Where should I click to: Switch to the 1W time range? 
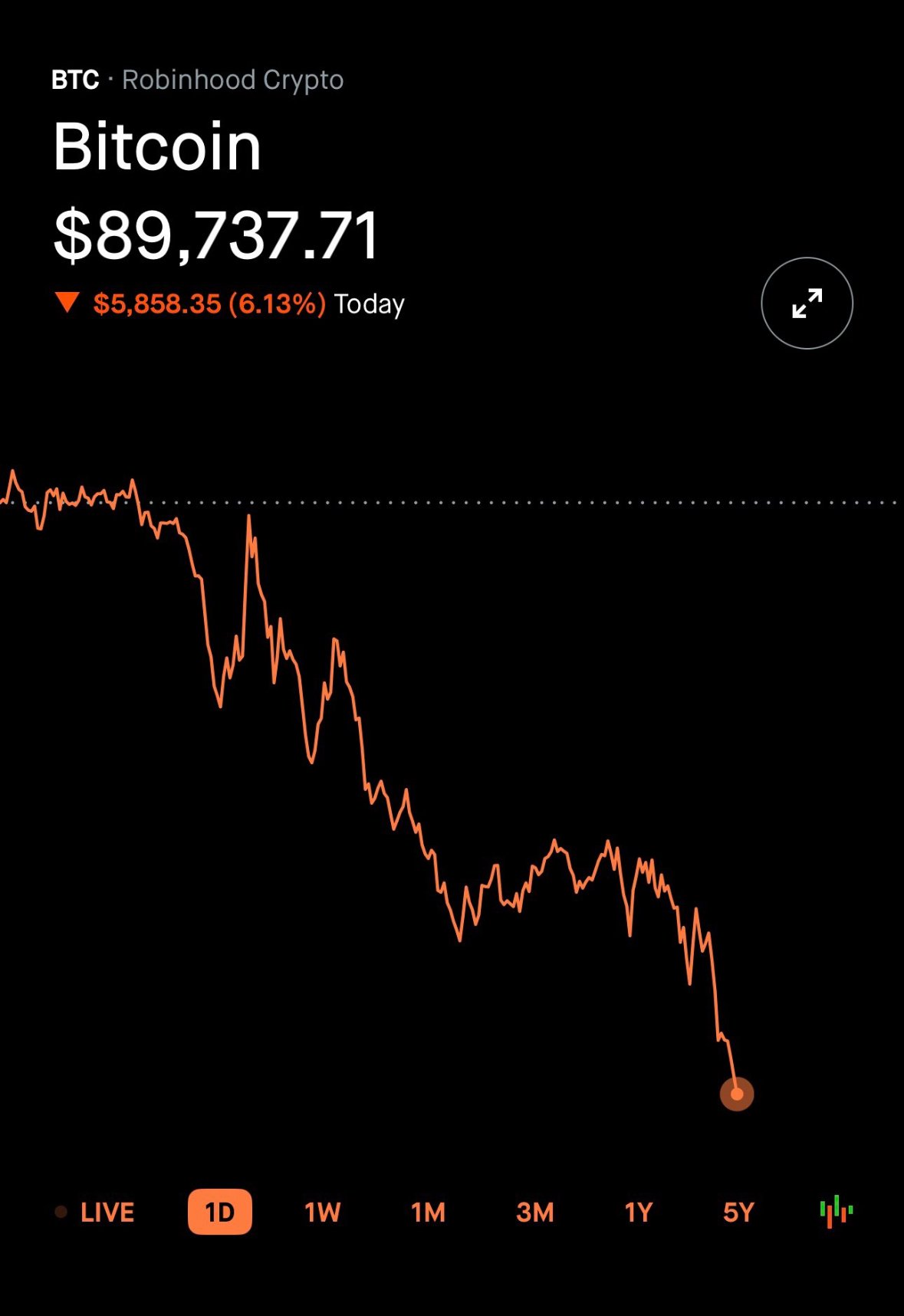(322, 1213)
